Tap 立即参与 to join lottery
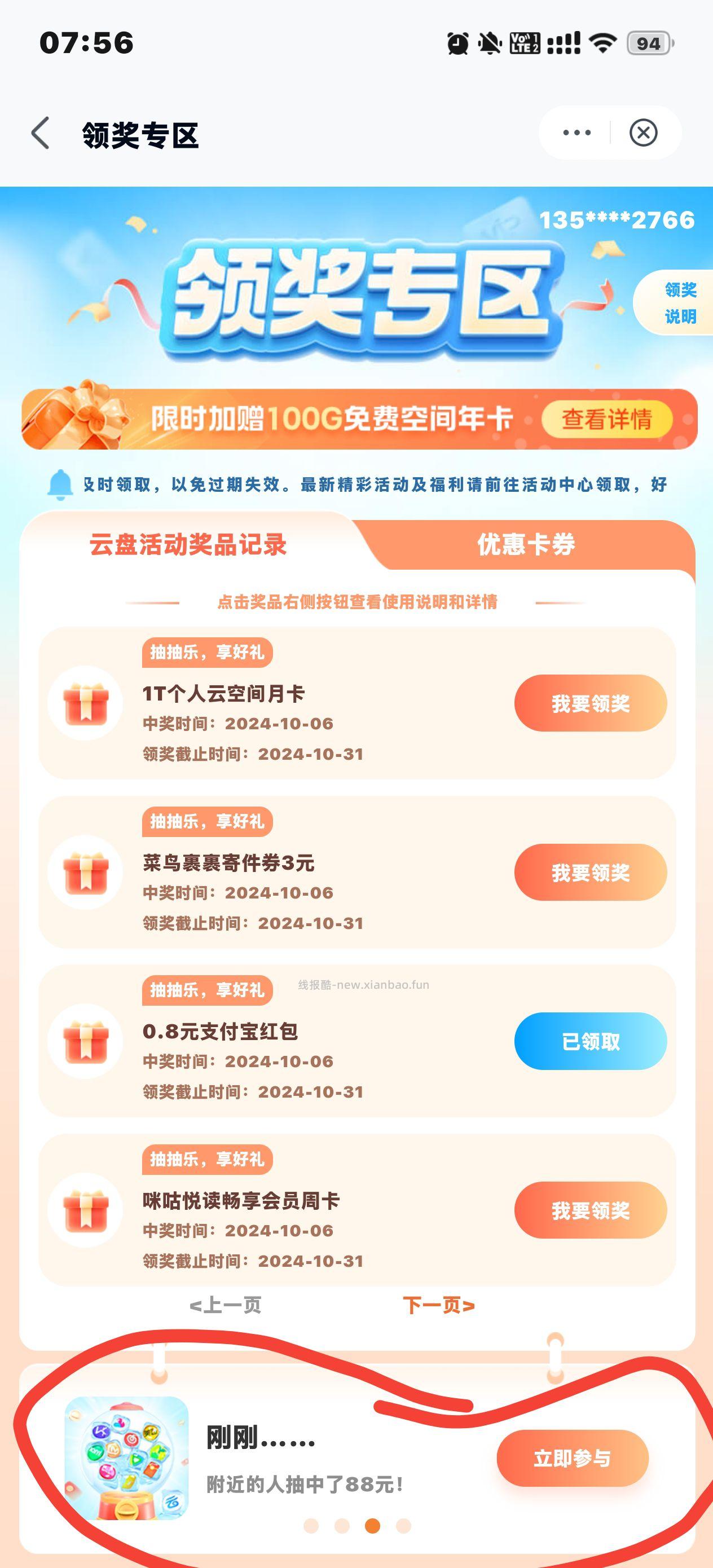This screenshot has width=713, height=1568. [572, 1458]
